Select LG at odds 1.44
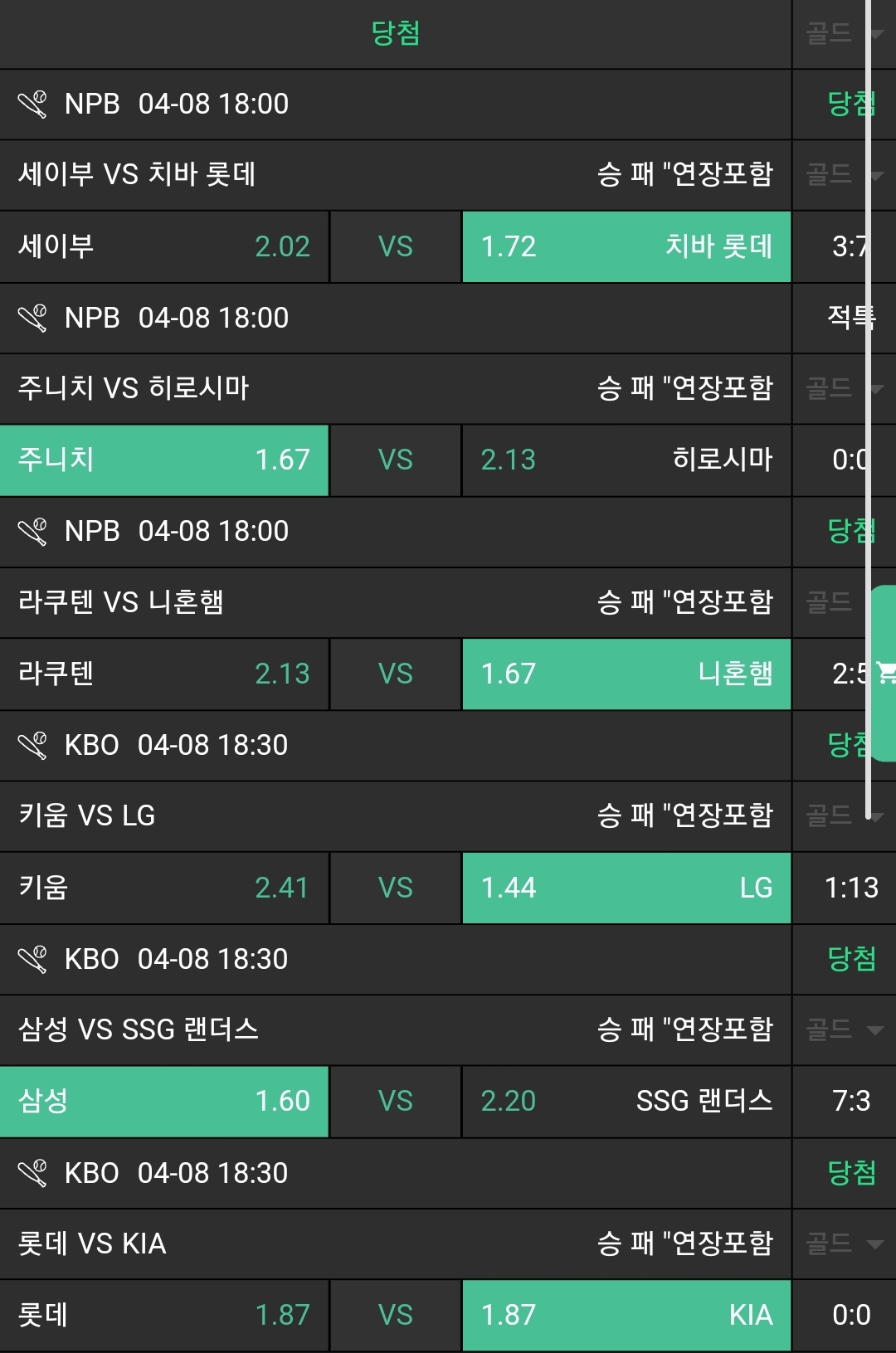The image size is (896, 1353). [626, 888]
